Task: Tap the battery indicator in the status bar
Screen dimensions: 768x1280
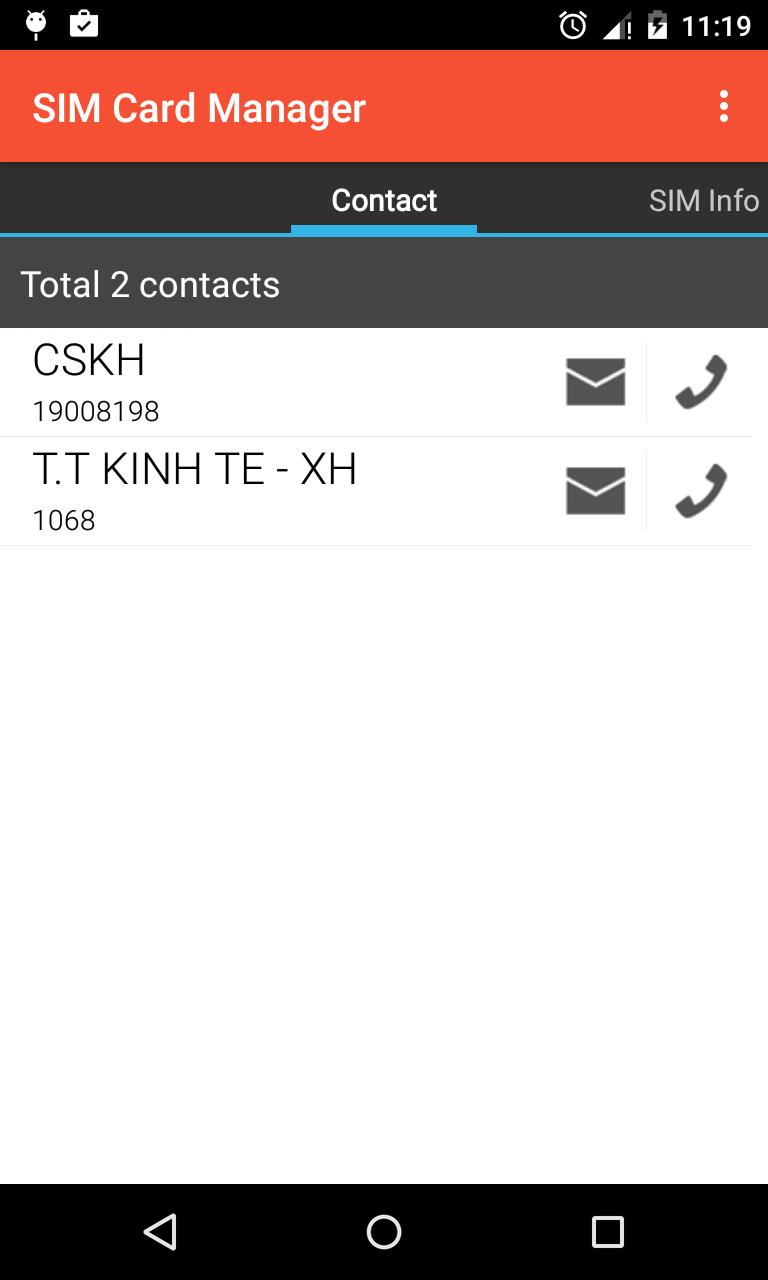Action: pyautogui.click(x=655, y=25)
